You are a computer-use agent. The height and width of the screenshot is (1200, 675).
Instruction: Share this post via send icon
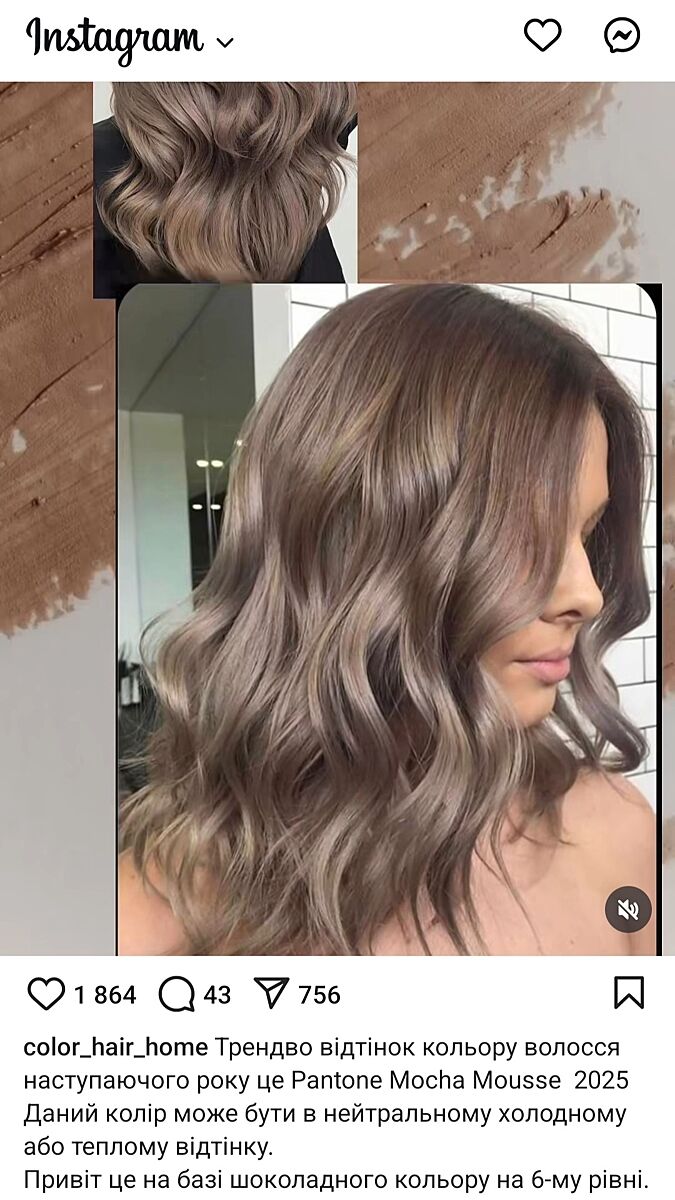tap(271, 994)
